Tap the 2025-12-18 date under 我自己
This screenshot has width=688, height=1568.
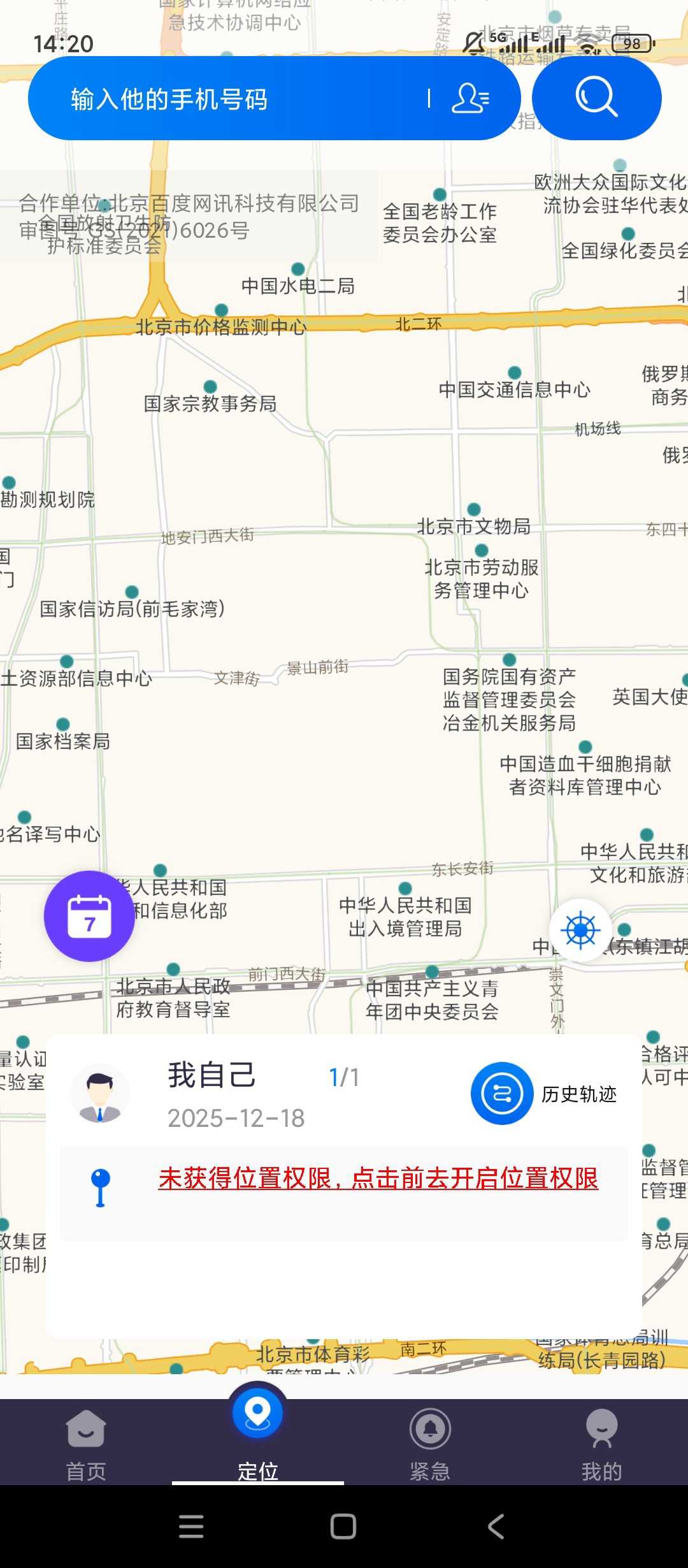click(236, 1117)
